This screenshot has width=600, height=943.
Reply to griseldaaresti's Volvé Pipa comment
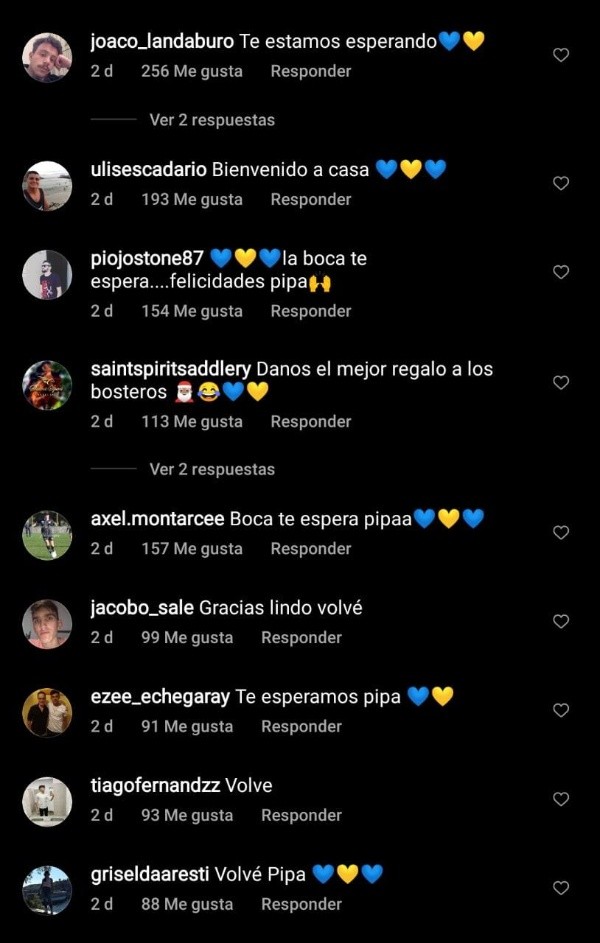coord(301,904)
